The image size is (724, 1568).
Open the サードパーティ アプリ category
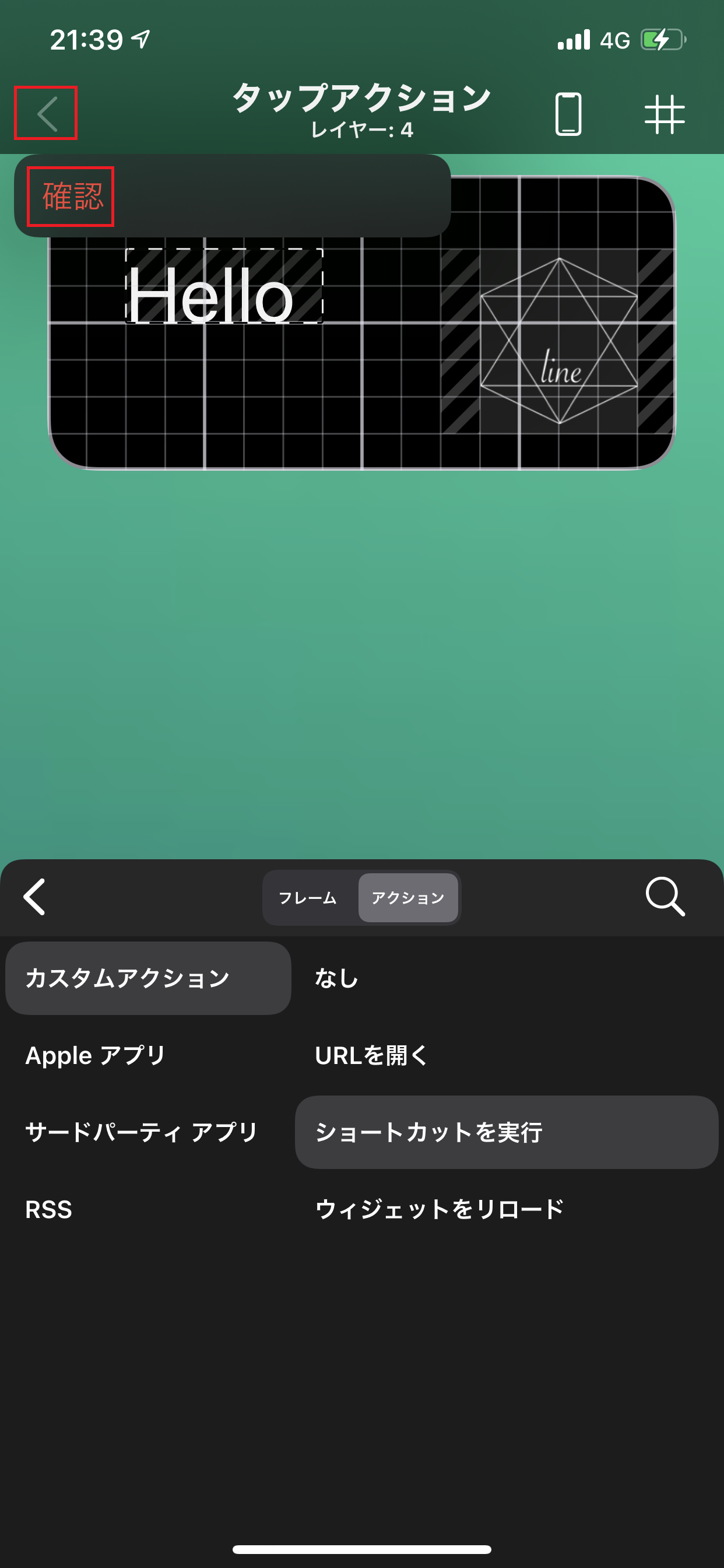(142, 1132)
